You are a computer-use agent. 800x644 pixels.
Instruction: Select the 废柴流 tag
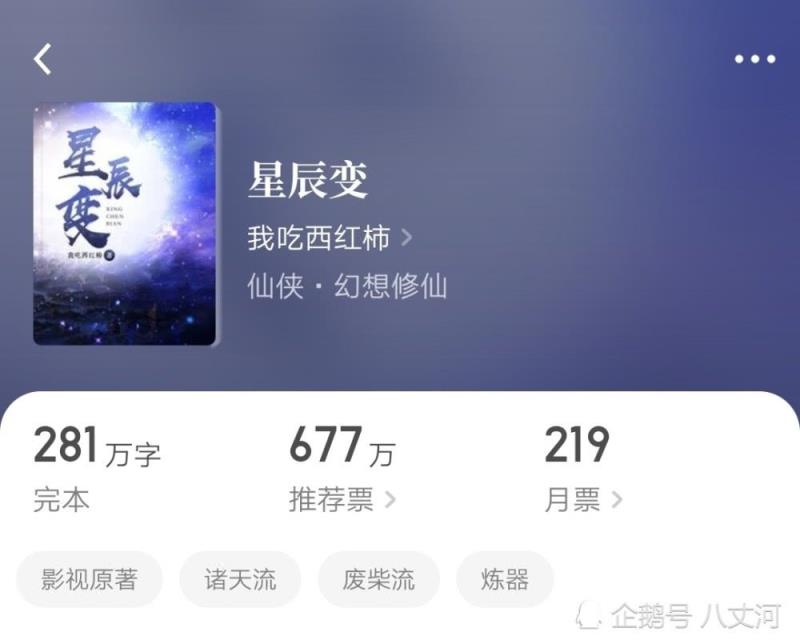point(378,579)
